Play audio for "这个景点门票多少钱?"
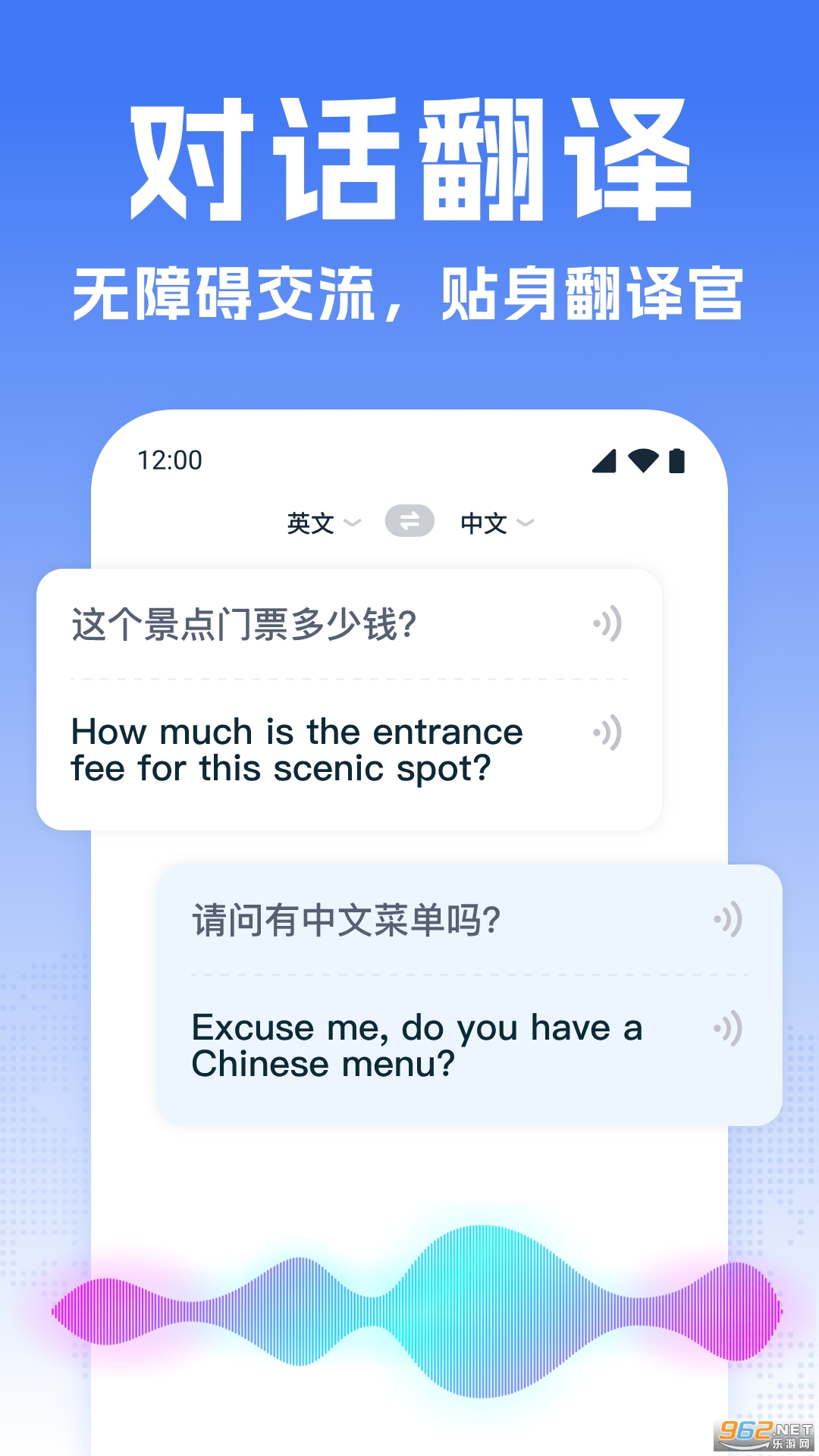 pyautogui.click(x=607, y=623)
